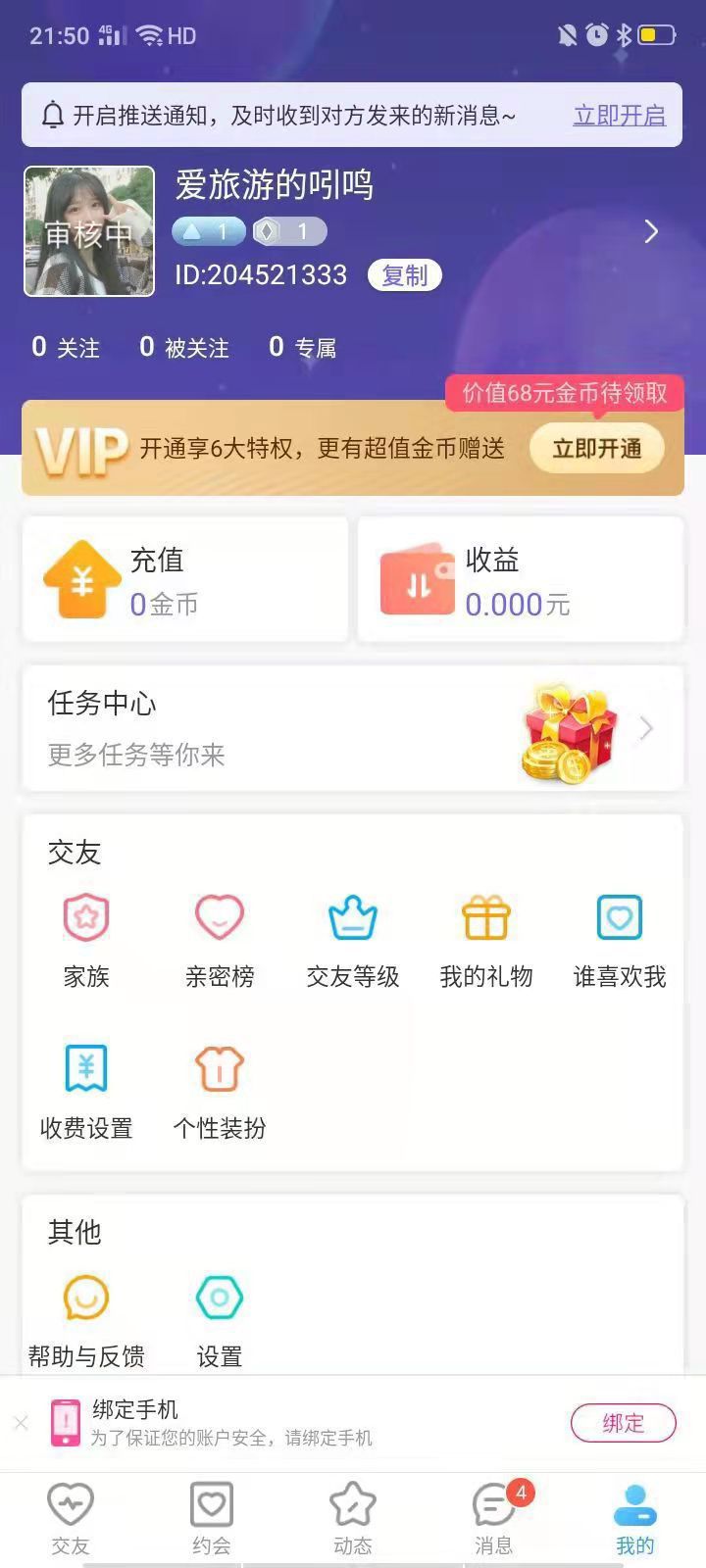Image resolution: width=706 pixels, height=1568 pixels.
Task: Open 任务中心 task center
Action: (352, 728)
